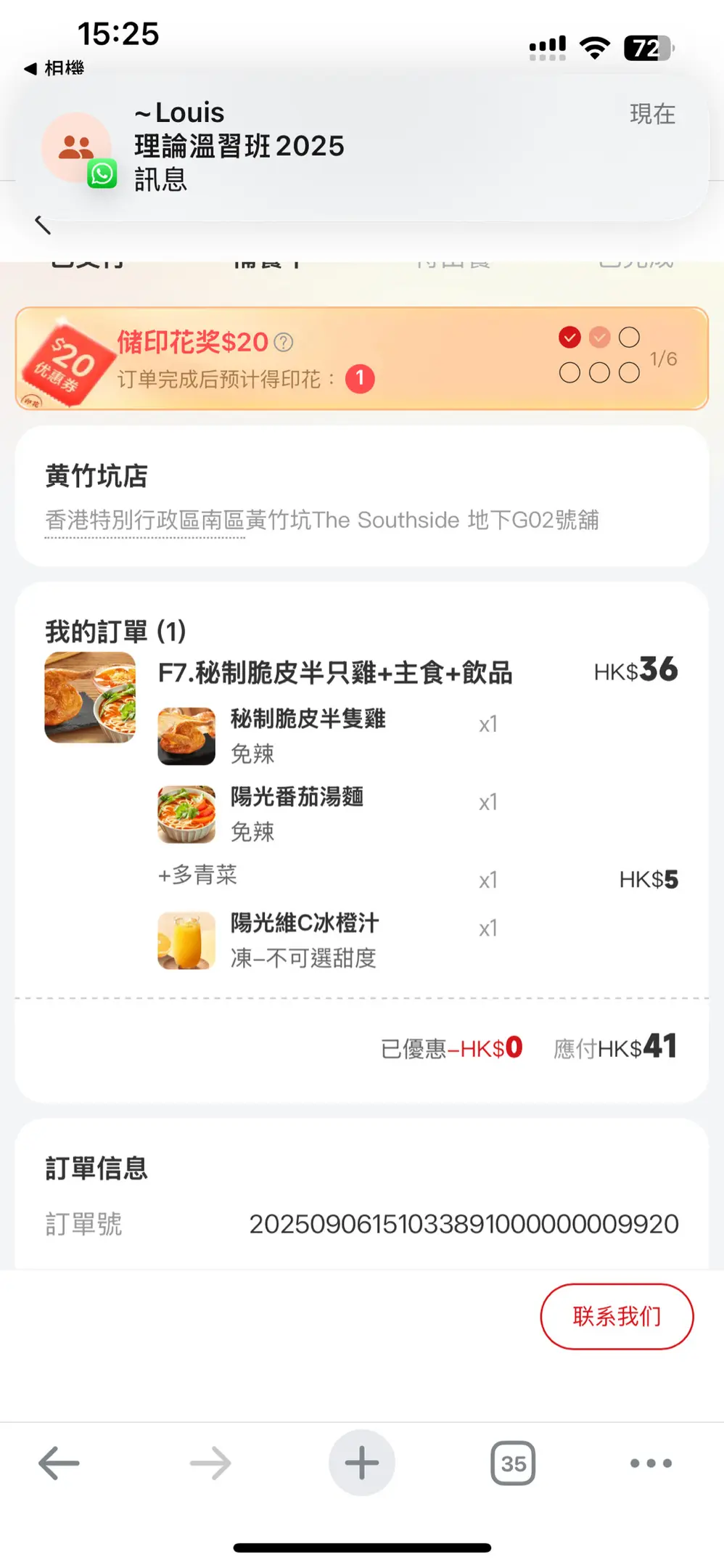Return to the 相機 app
The width and height of the screenshot is (724, 1568).
pos(54,68)
